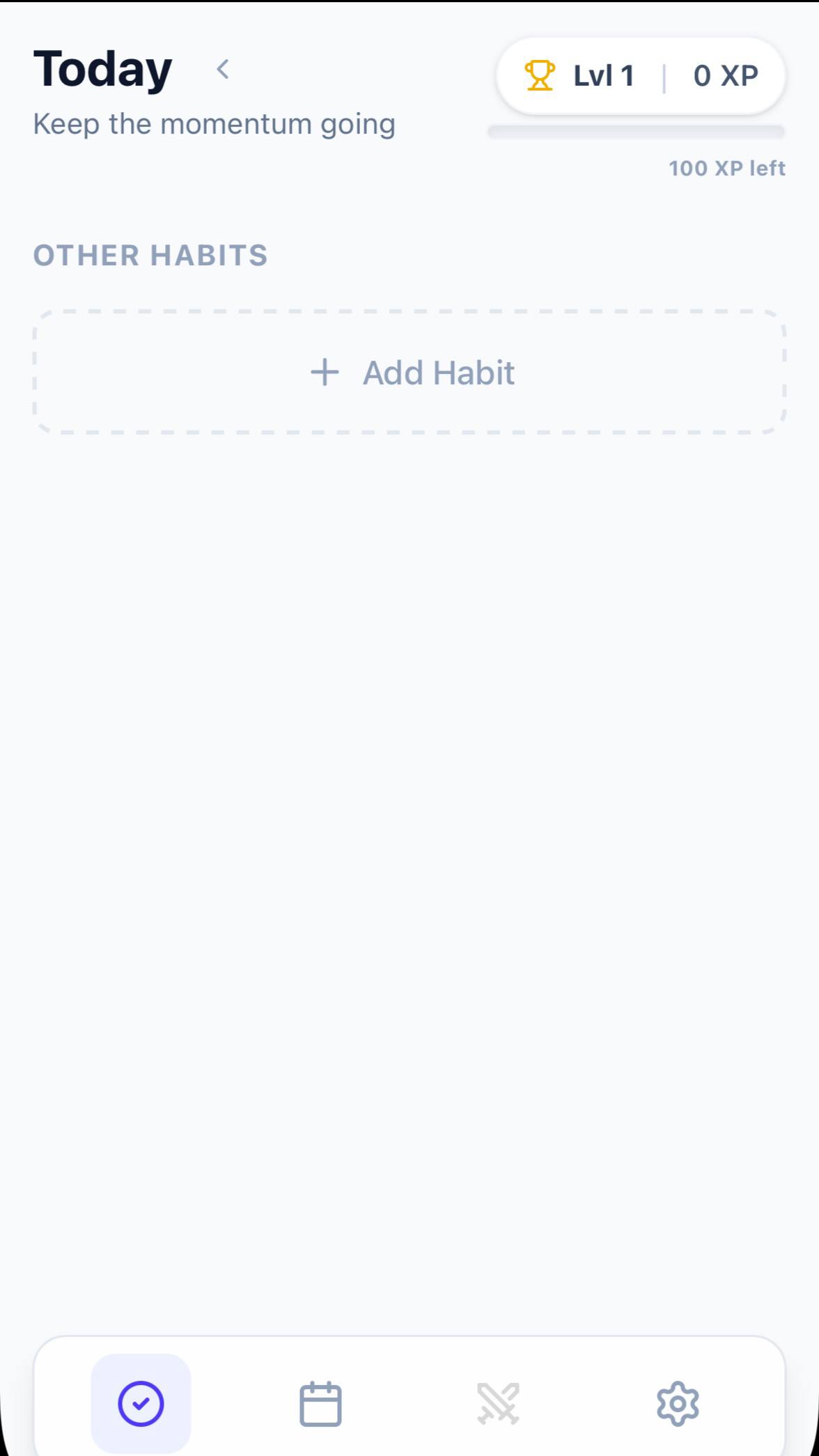This screenshot has width=819, height=1456.
Task: Tap the 0 XP counter
Action: (x=724, y=77)
